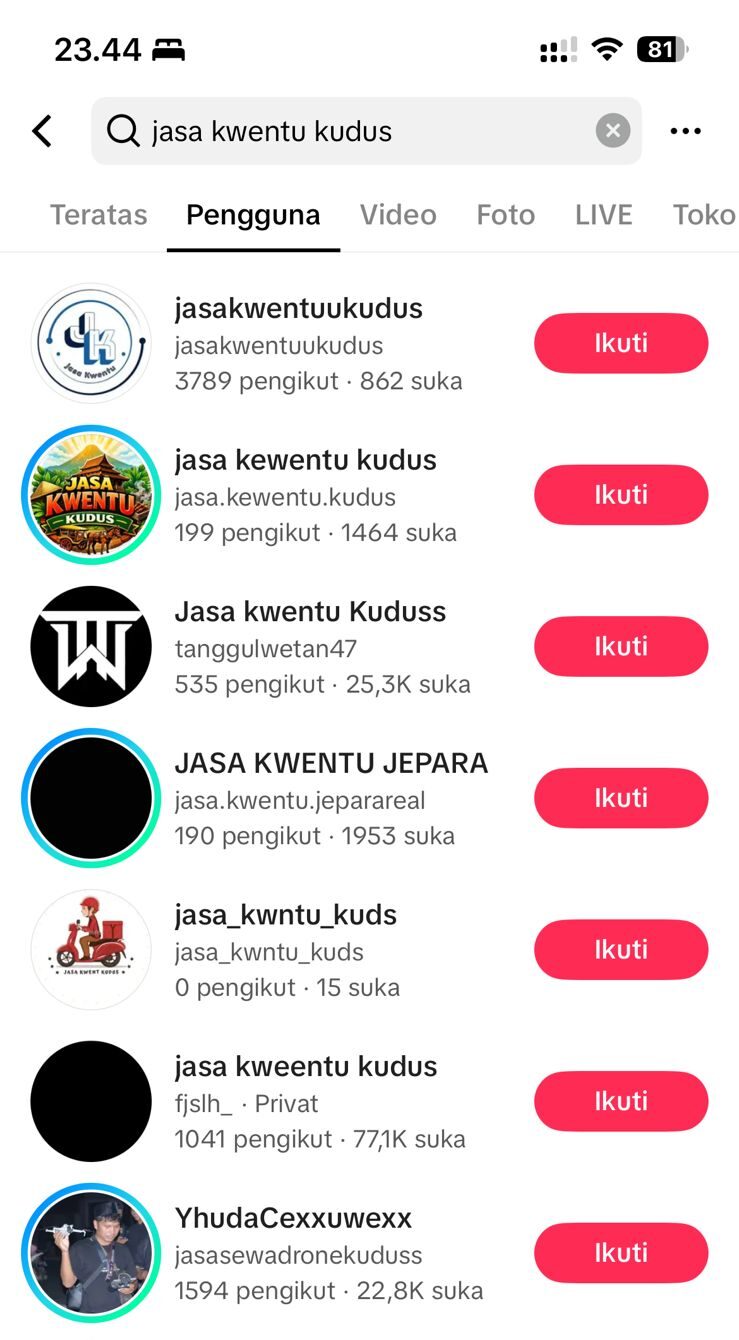739x1340 pixels.
Task: Follow jasakwentuukudus with the Ikuti button
Action: 620,342
